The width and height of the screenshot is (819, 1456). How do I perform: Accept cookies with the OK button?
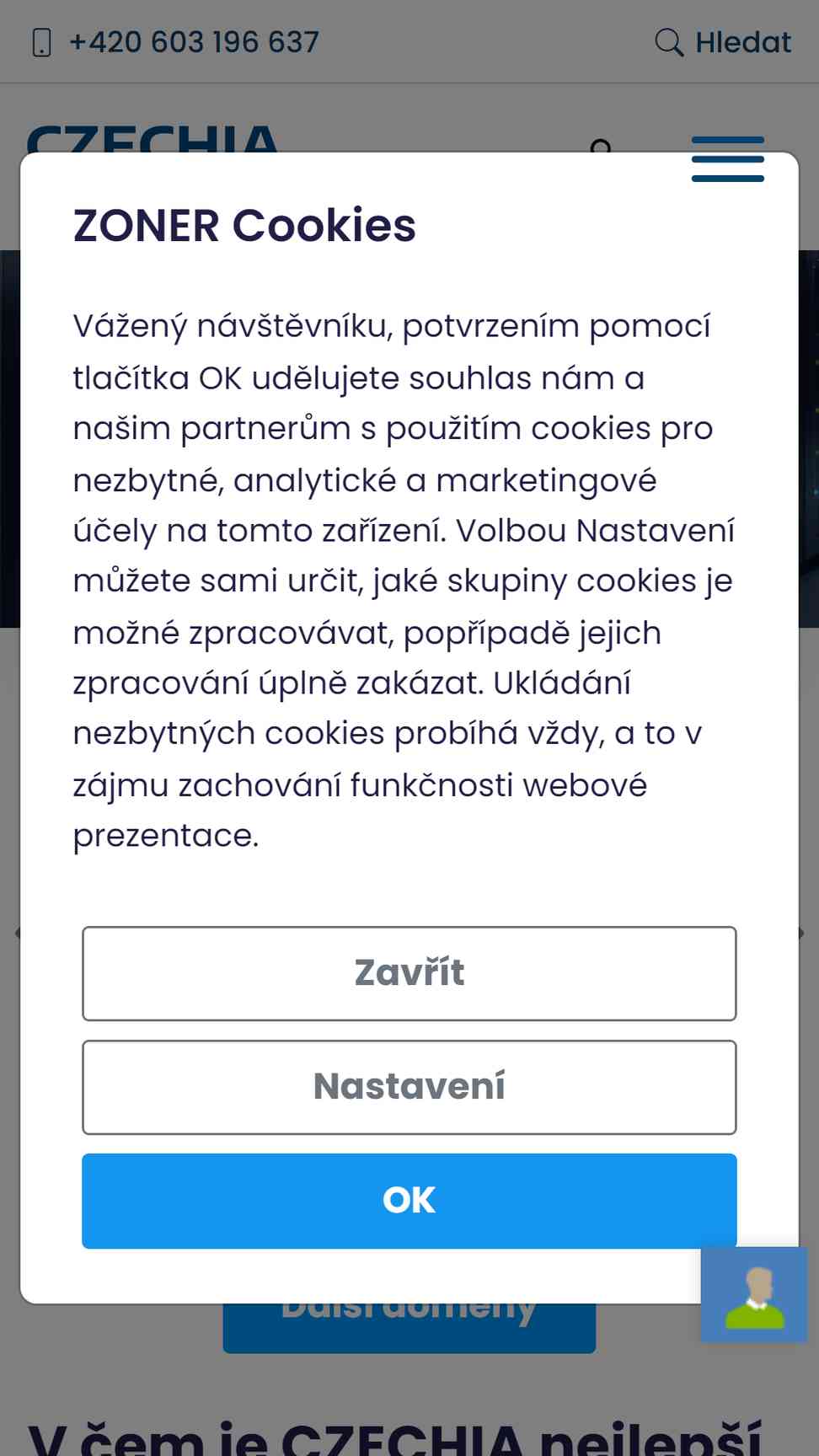click(x=409, y=1201)
